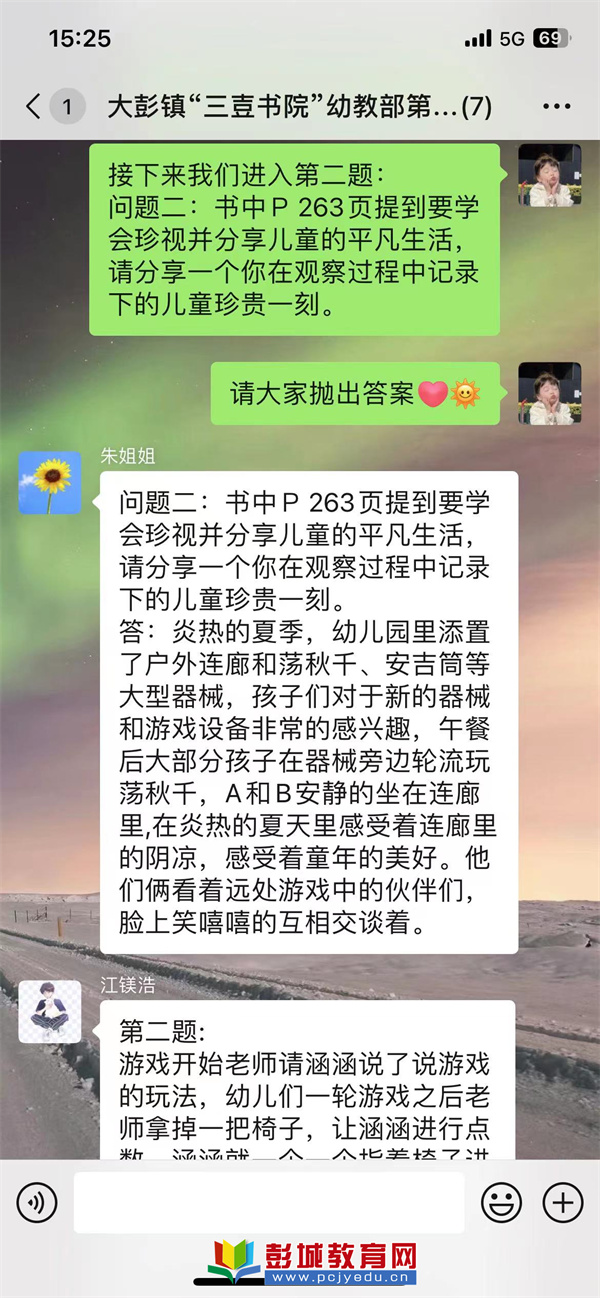The height and width of the screenshot is (1298, 600).
Task: View 朱姐姐's sunflower avatar profile
Action: (x=50, y=483)
